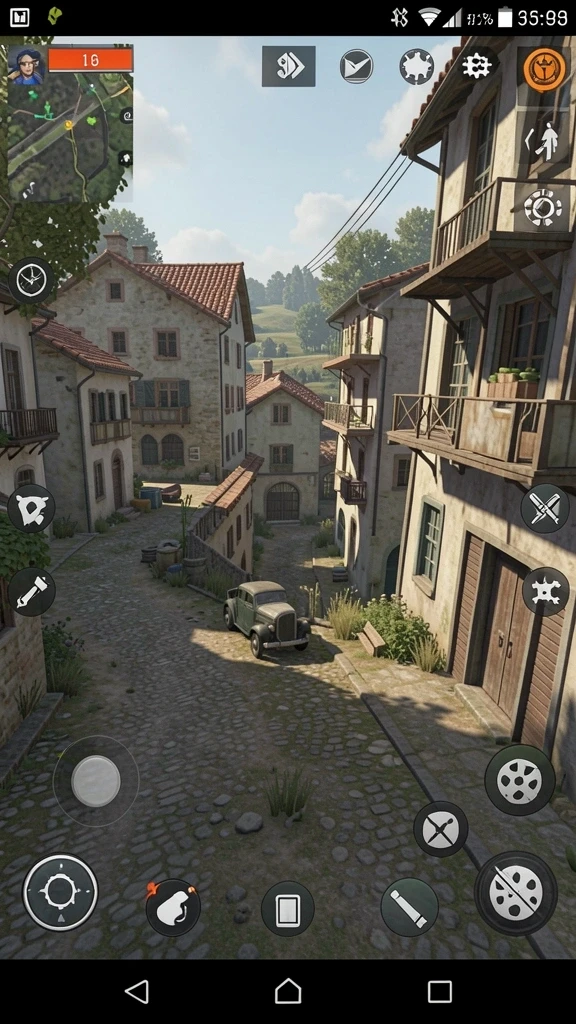Tap the square double-chevron button at top
This screenshot has height=1024, width=576.
pos(289,66)
